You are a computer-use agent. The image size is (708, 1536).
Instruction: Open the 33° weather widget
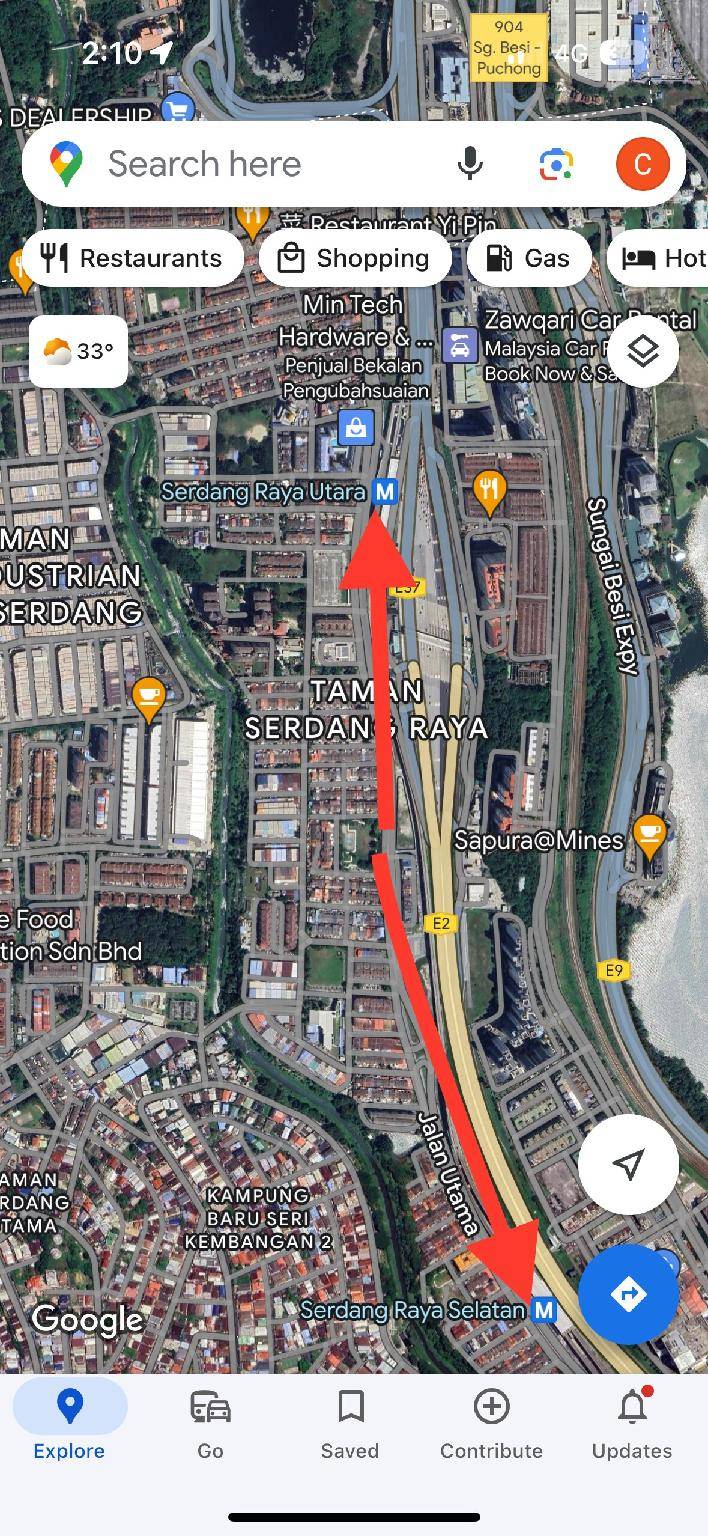[x=78, y=351]
